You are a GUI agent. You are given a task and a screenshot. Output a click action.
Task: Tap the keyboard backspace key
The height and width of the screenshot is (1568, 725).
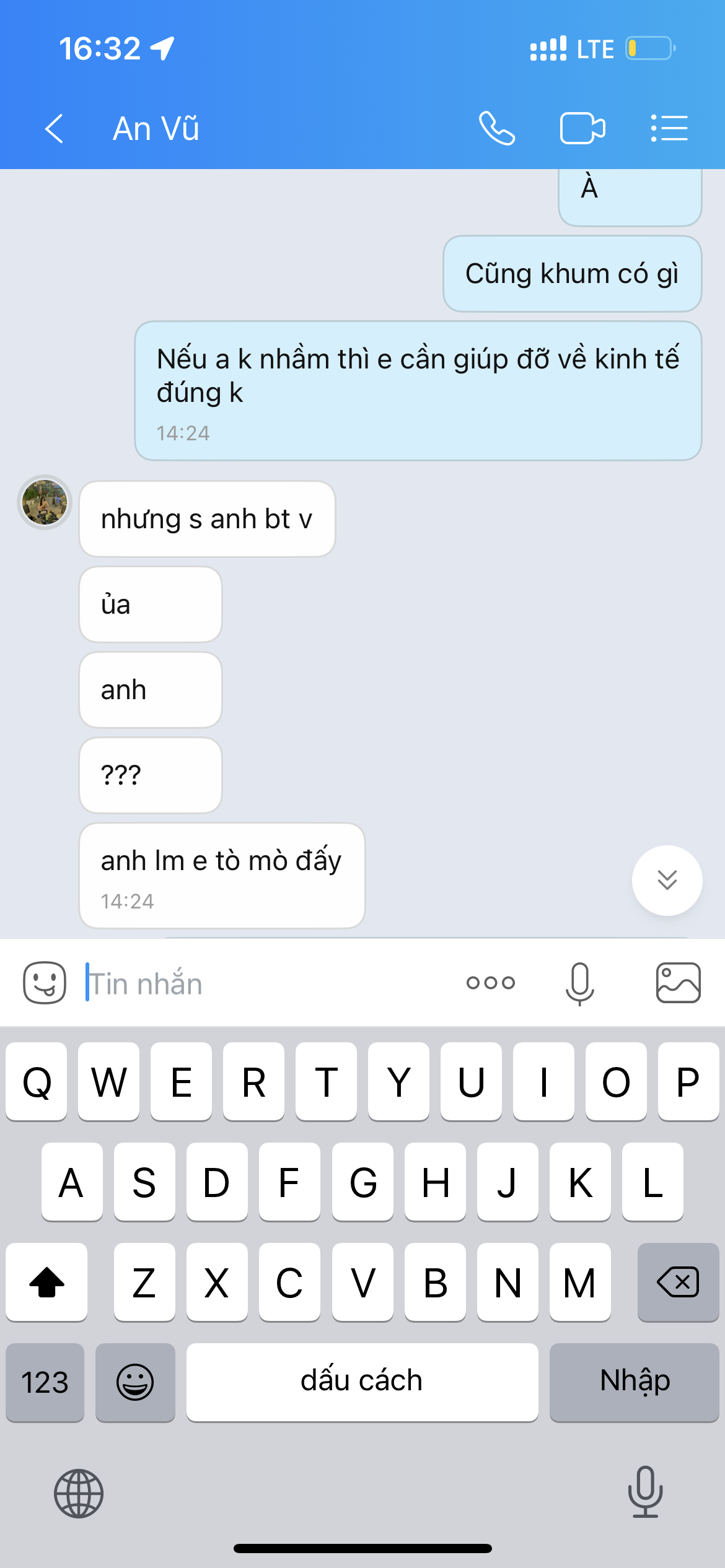[678, 1282]
